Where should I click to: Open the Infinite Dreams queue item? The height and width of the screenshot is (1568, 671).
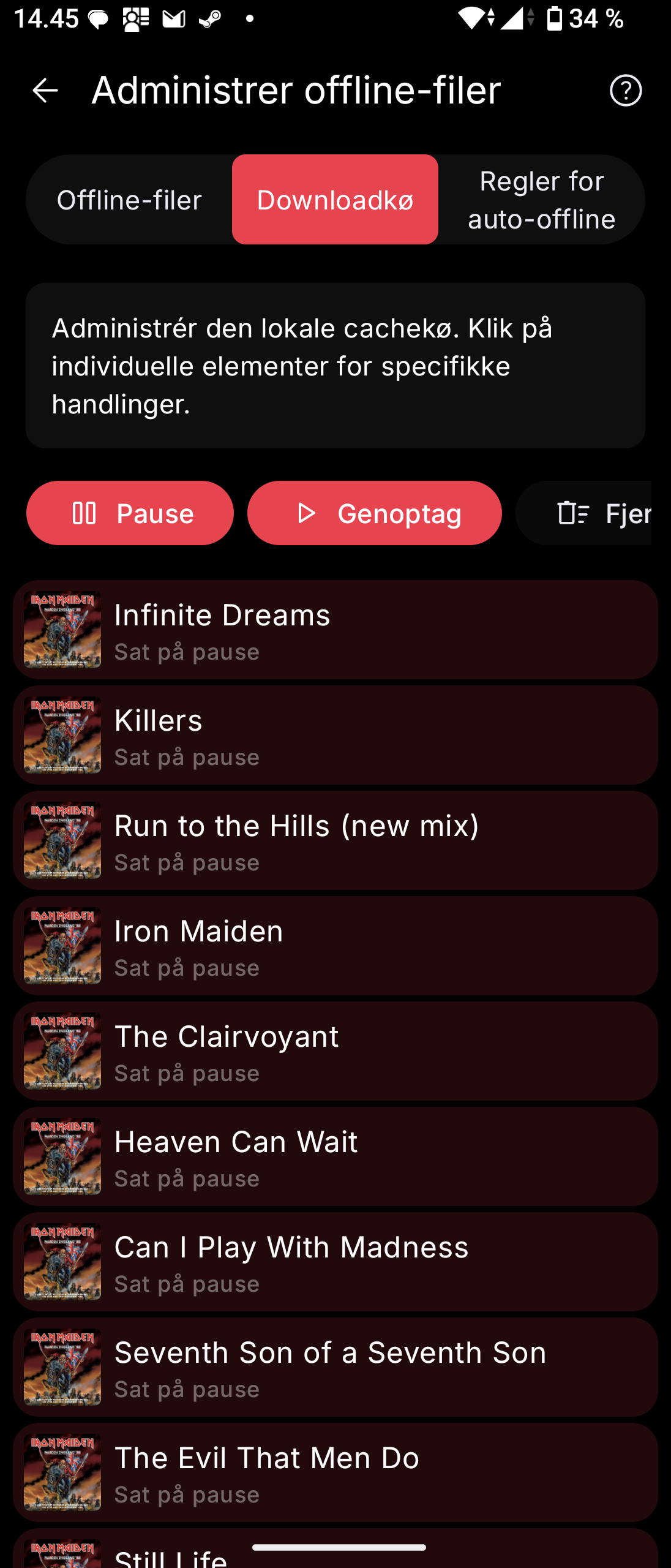[335, 630]
